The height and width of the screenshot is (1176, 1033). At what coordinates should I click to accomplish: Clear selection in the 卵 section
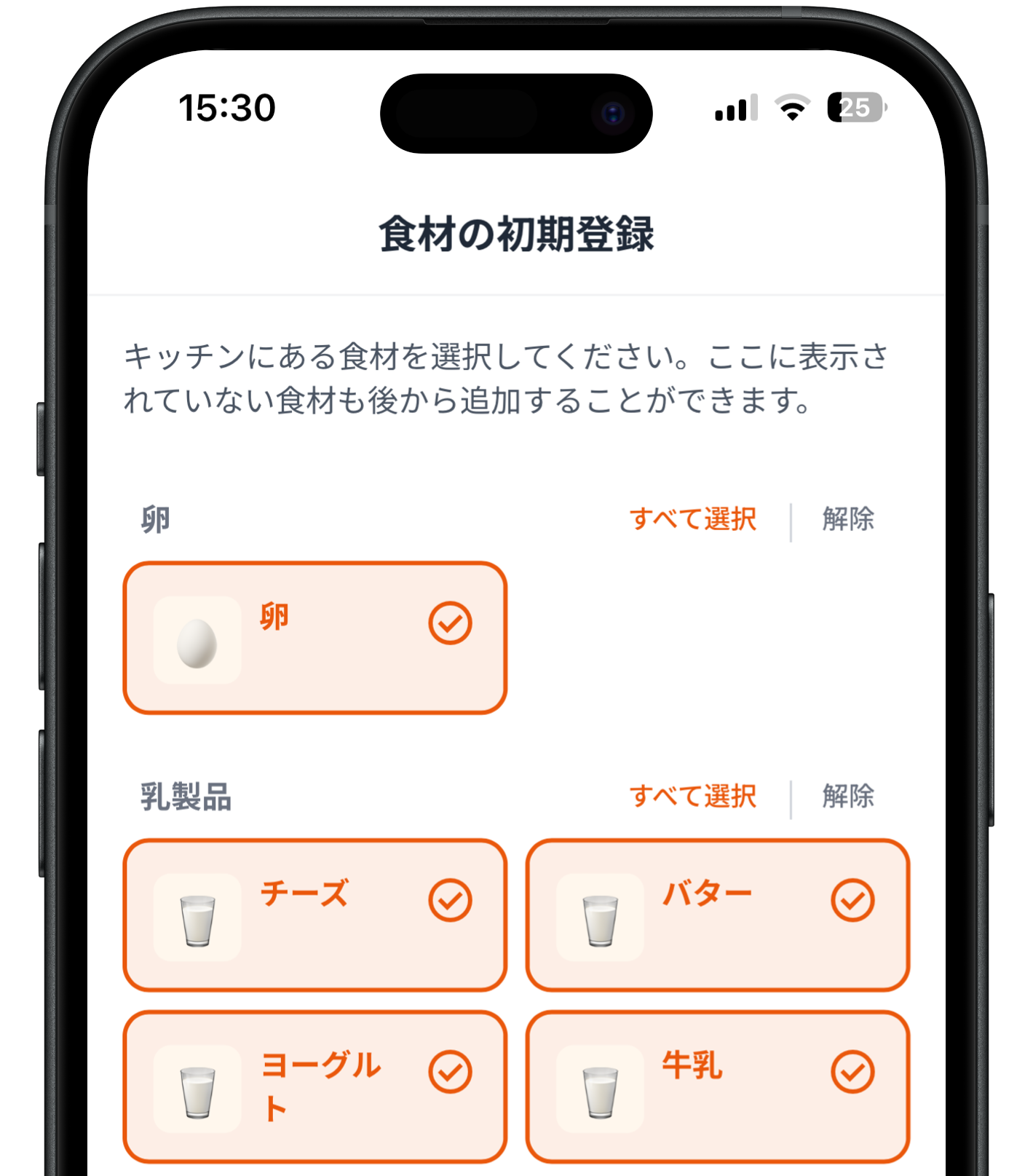[x=847, y=519]
